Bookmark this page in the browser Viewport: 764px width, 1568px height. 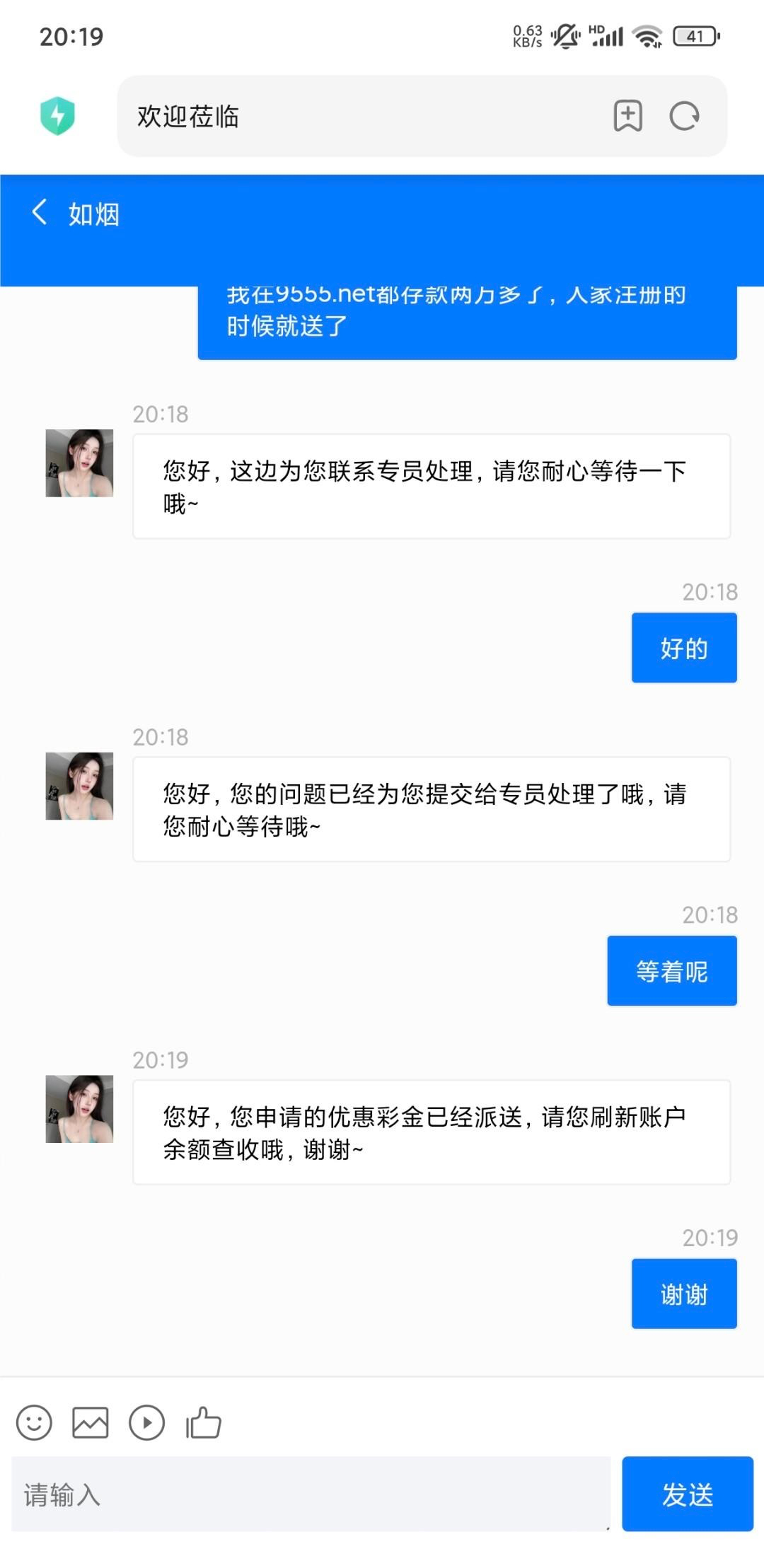coord(627,116)
